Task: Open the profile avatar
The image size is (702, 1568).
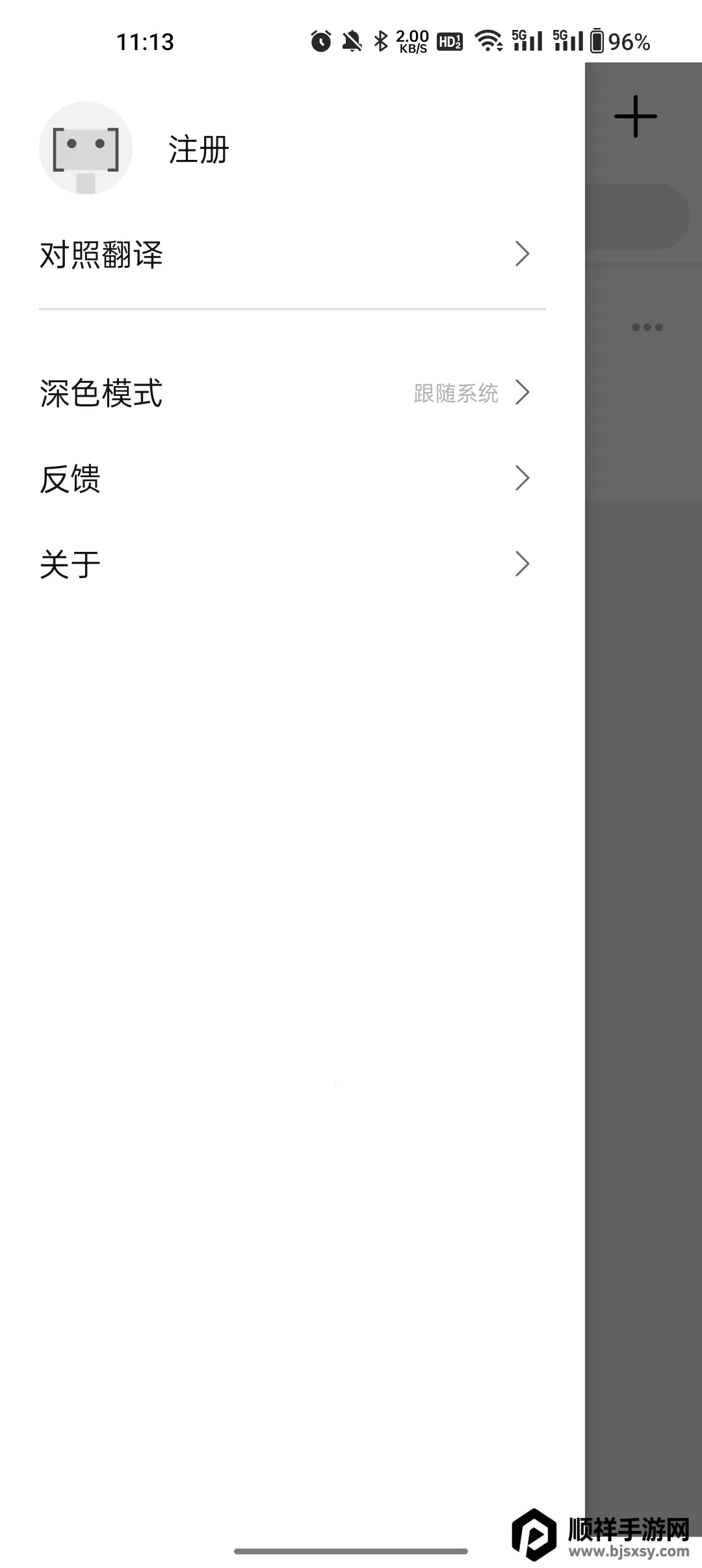Action: point(86,148)
